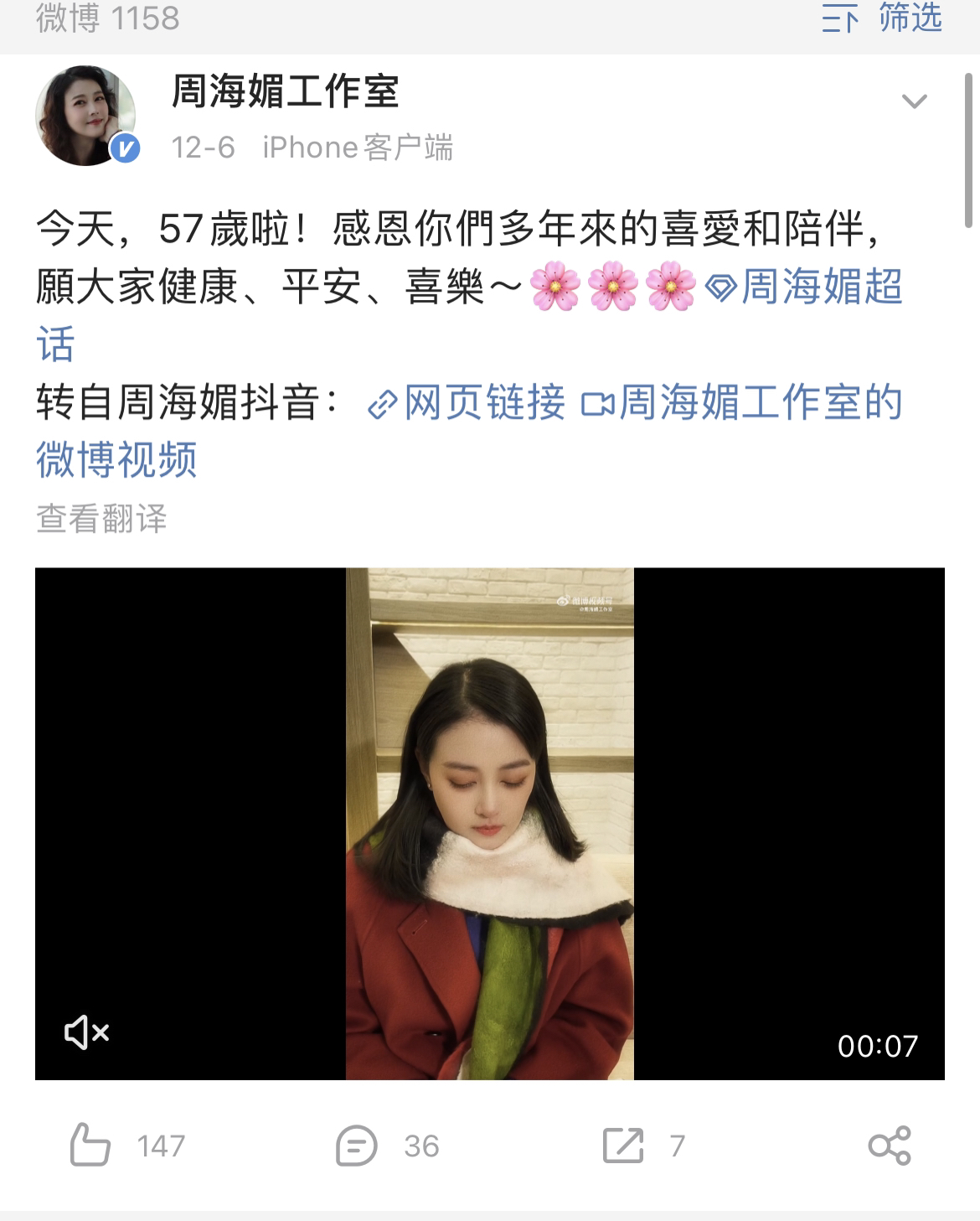
Task: Share the post via share icon
Action: tap(889, 1145)
